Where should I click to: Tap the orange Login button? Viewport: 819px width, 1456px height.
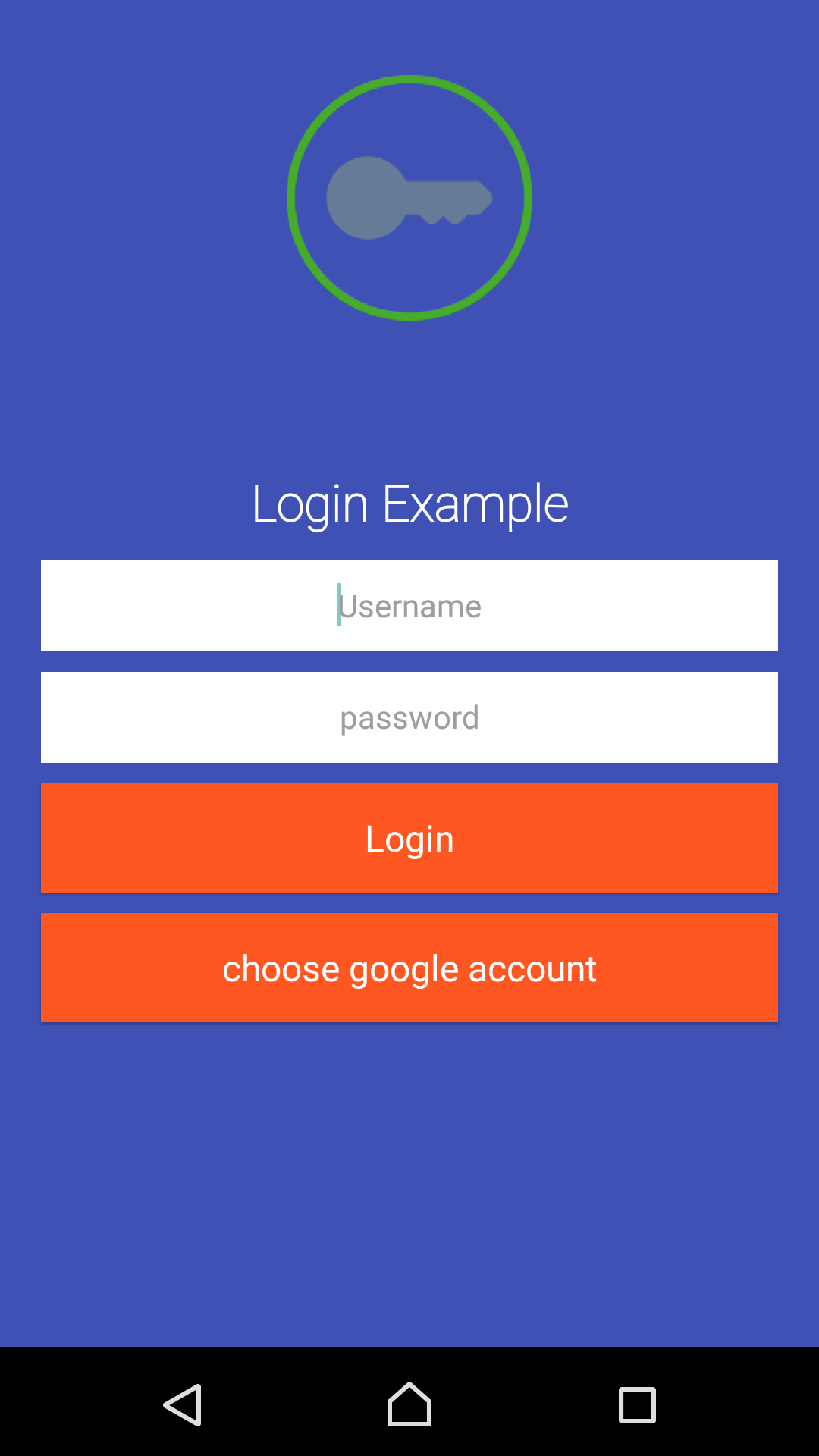click(409, 838)
